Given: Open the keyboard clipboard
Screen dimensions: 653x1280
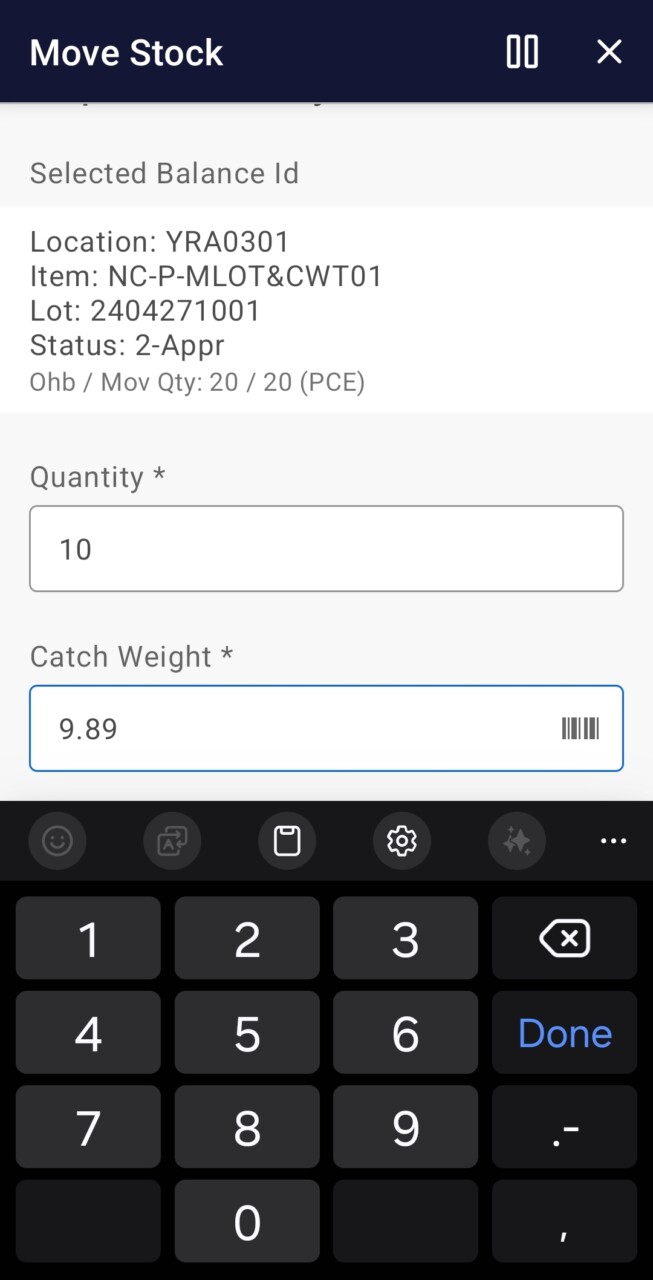Looking at the screenshot, I should point(287,841).
